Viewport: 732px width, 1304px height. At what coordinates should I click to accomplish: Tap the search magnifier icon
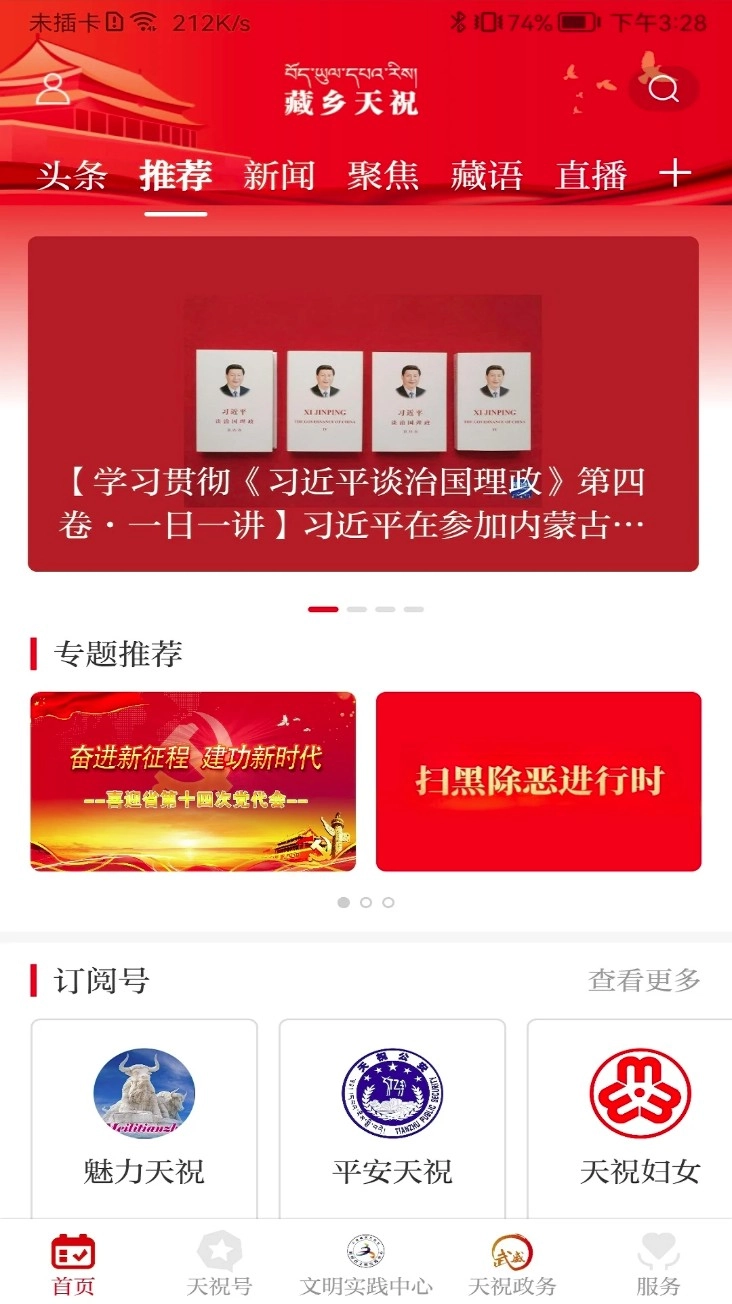663,90
